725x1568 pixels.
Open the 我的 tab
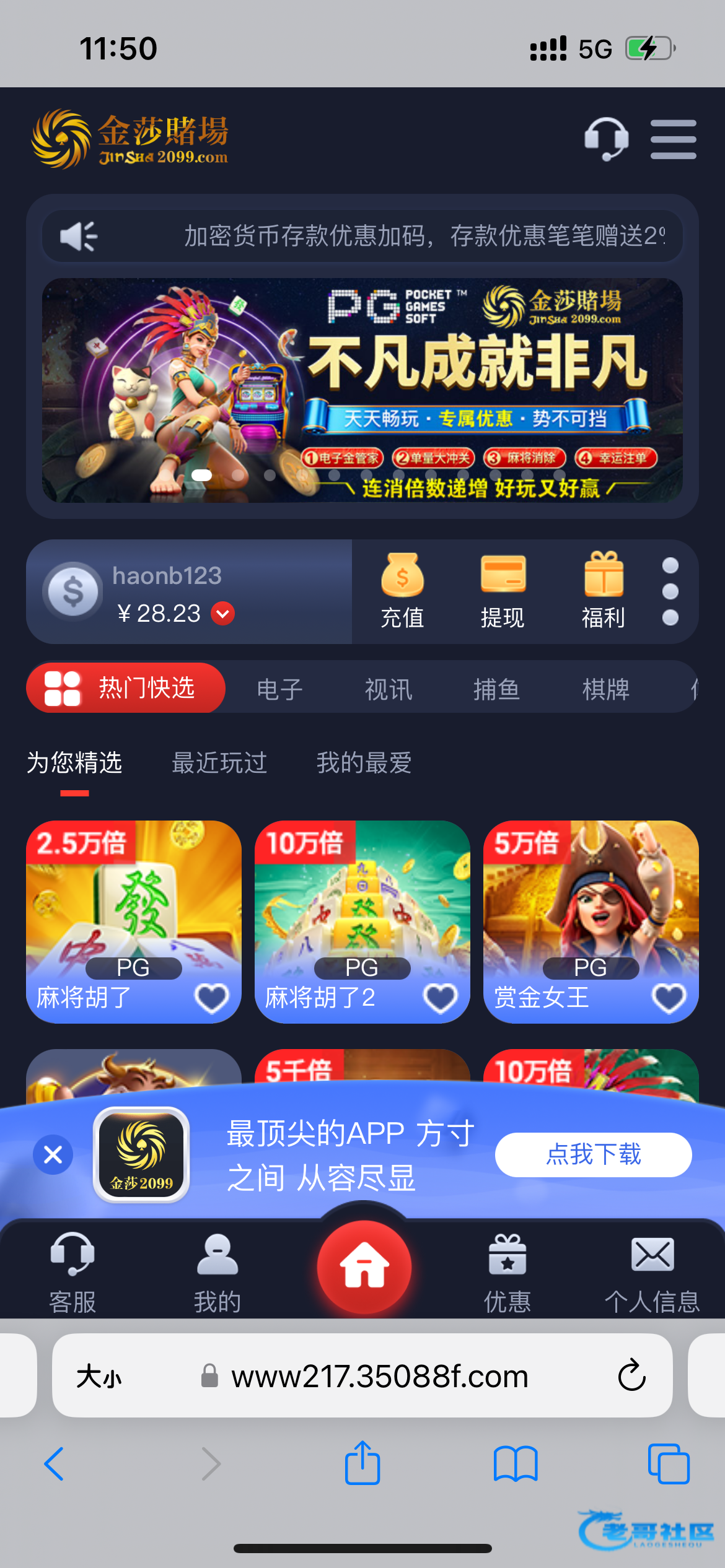click(x=217, y=1274)
